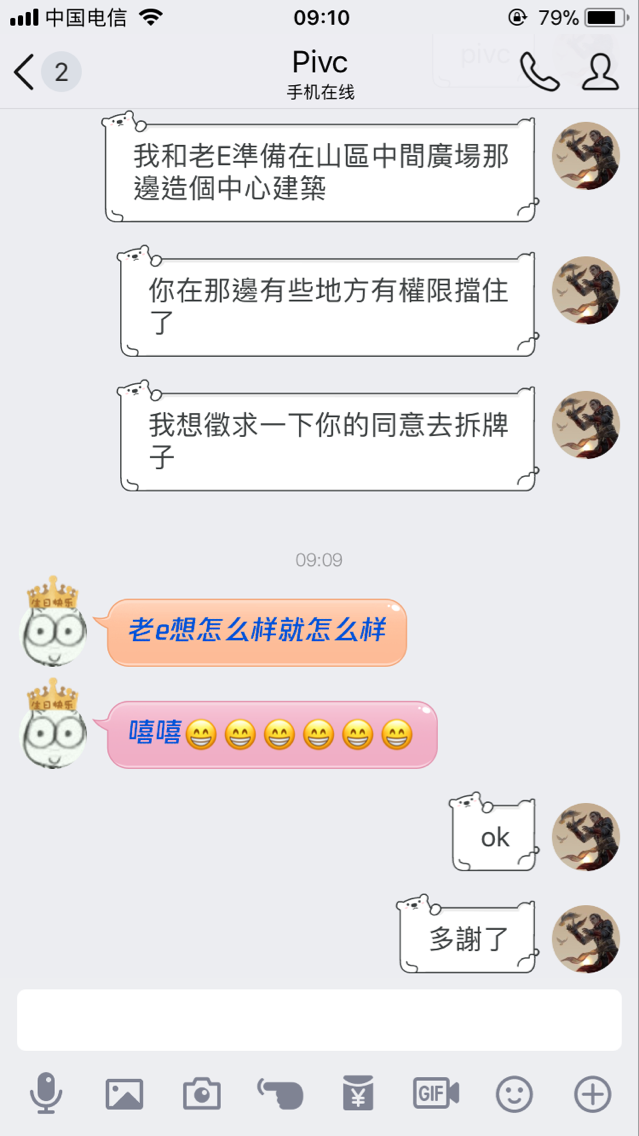Open the emoji sticker panel
Image resolution: width=639 pixels, height=1136 pixels.
point(514,1094)
